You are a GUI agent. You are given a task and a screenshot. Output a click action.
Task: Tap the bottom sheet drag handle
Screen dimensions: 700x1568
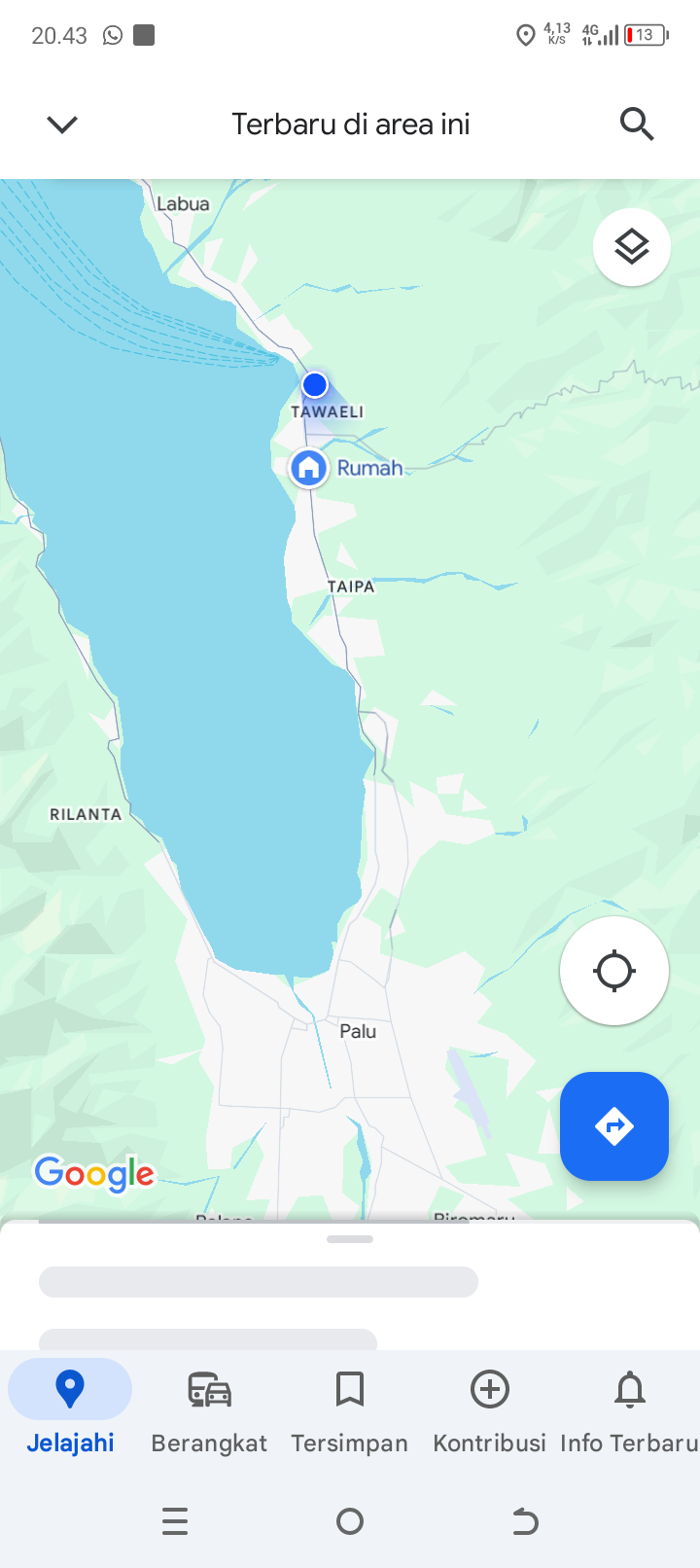click(x=350, y=1239)
